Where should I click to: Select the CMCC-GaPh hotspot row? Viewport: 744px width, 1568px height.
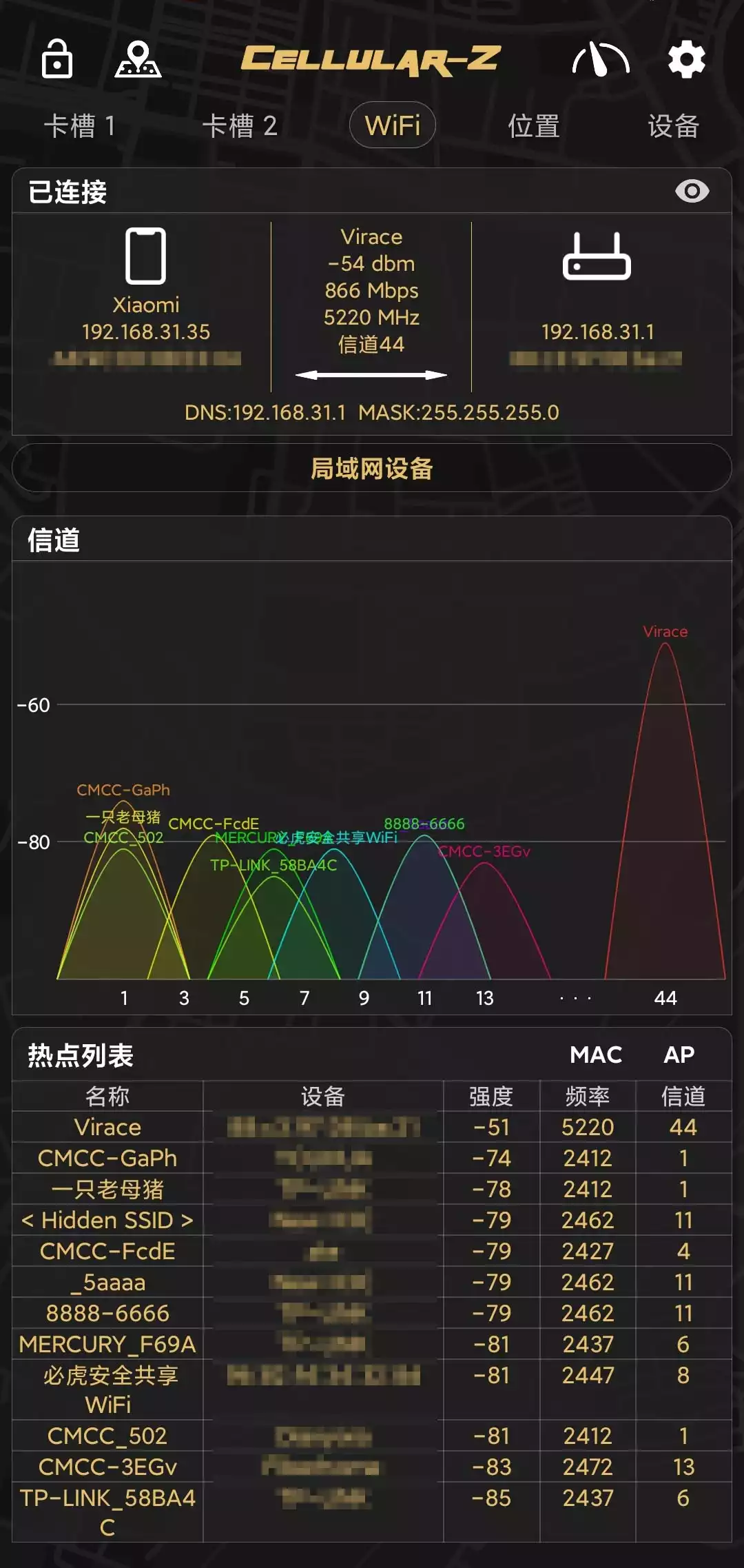[x=372, y=1158]
